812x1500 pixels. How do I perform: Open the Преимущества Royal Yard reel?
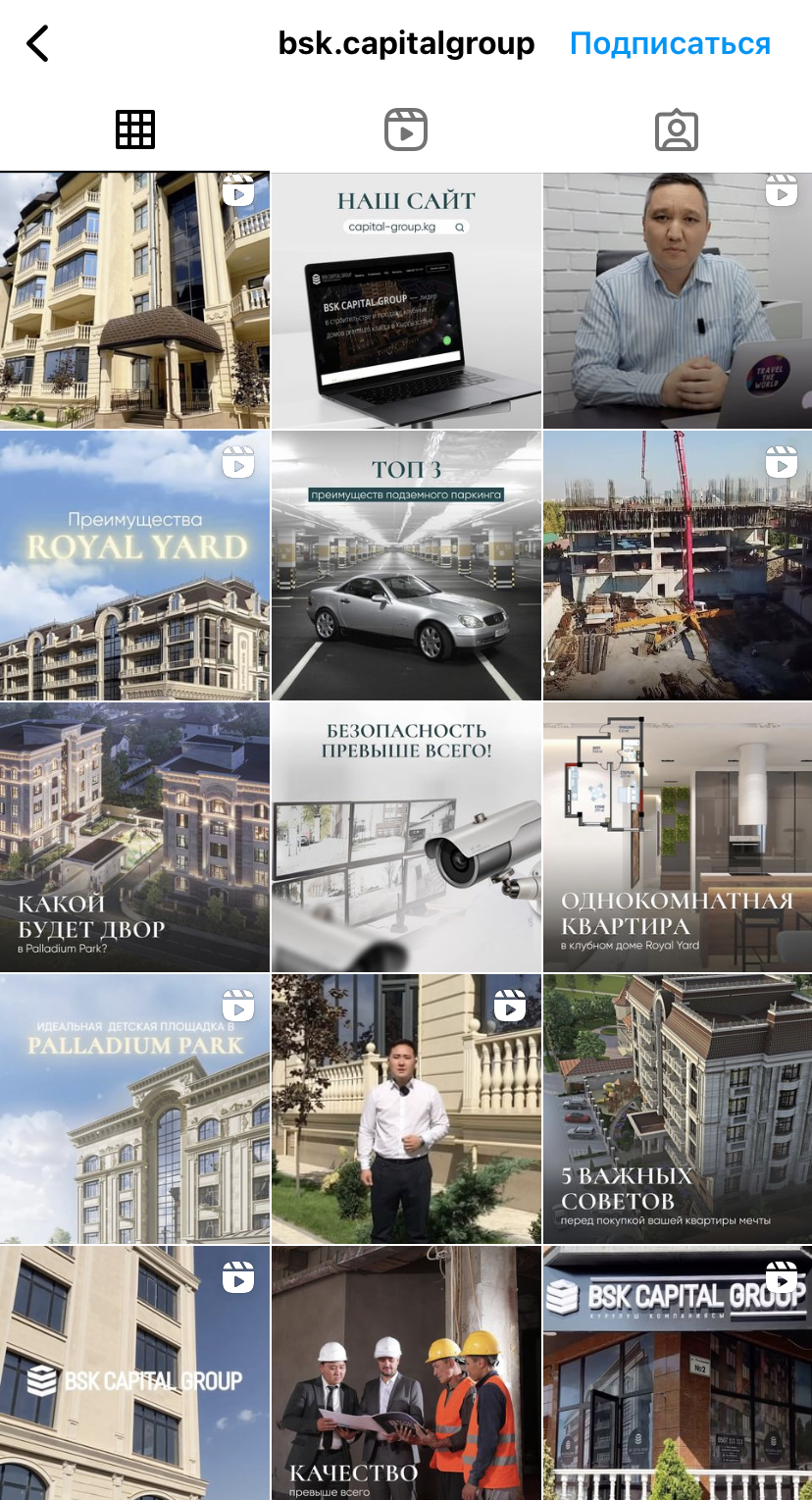pyautogui.click(x=134, y=566)
